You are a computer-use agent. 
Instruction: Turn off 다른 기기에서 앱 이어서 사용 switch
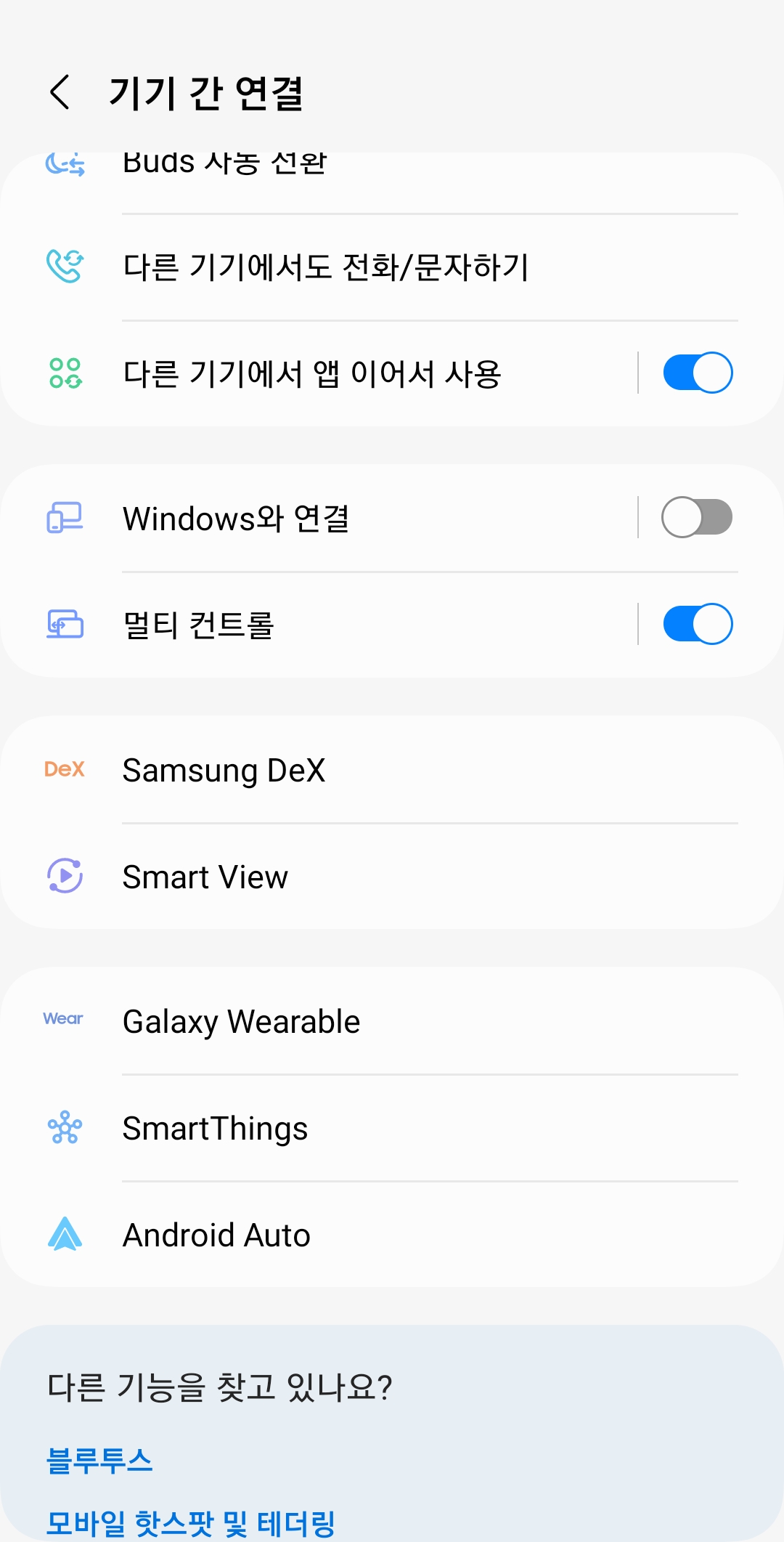698,373
